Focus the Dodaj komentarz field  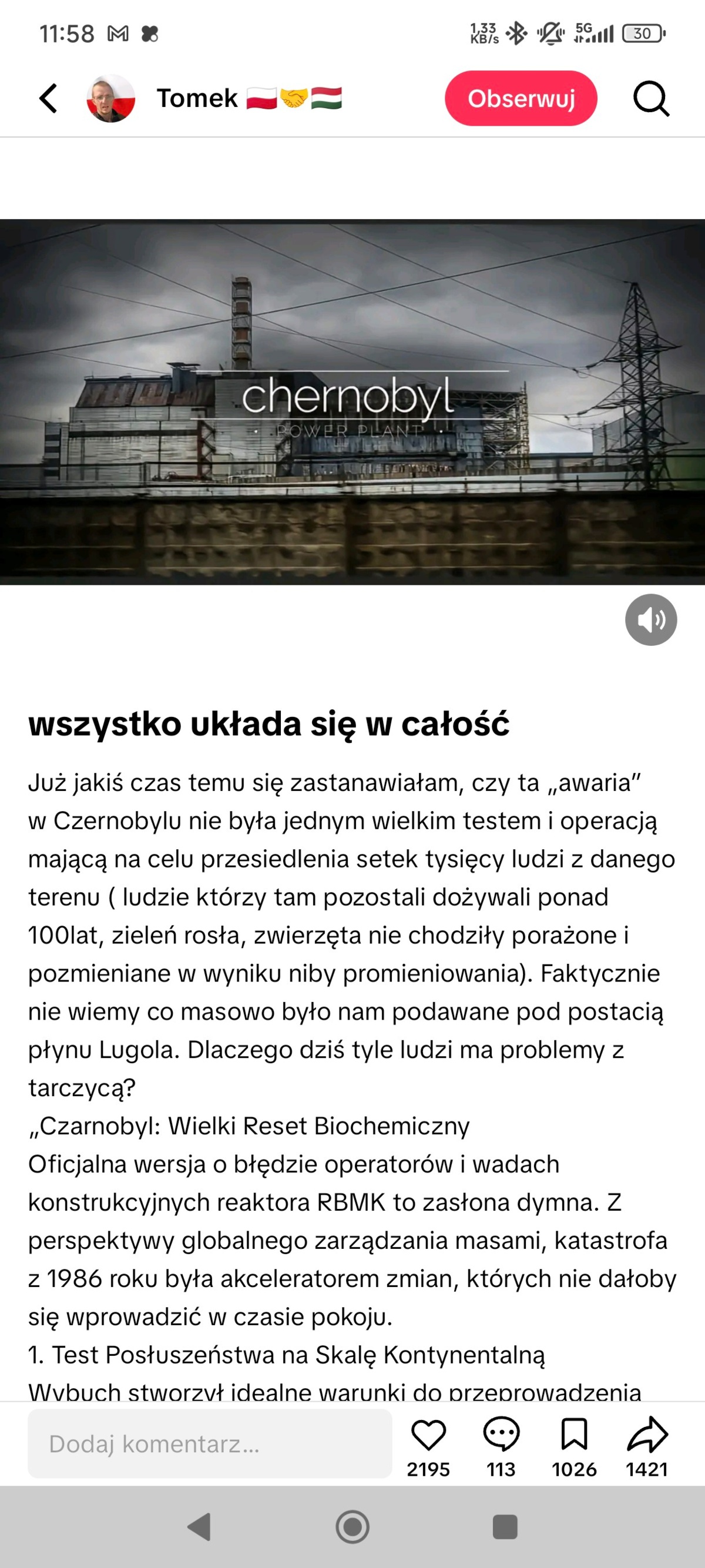tap(210, 1443)
